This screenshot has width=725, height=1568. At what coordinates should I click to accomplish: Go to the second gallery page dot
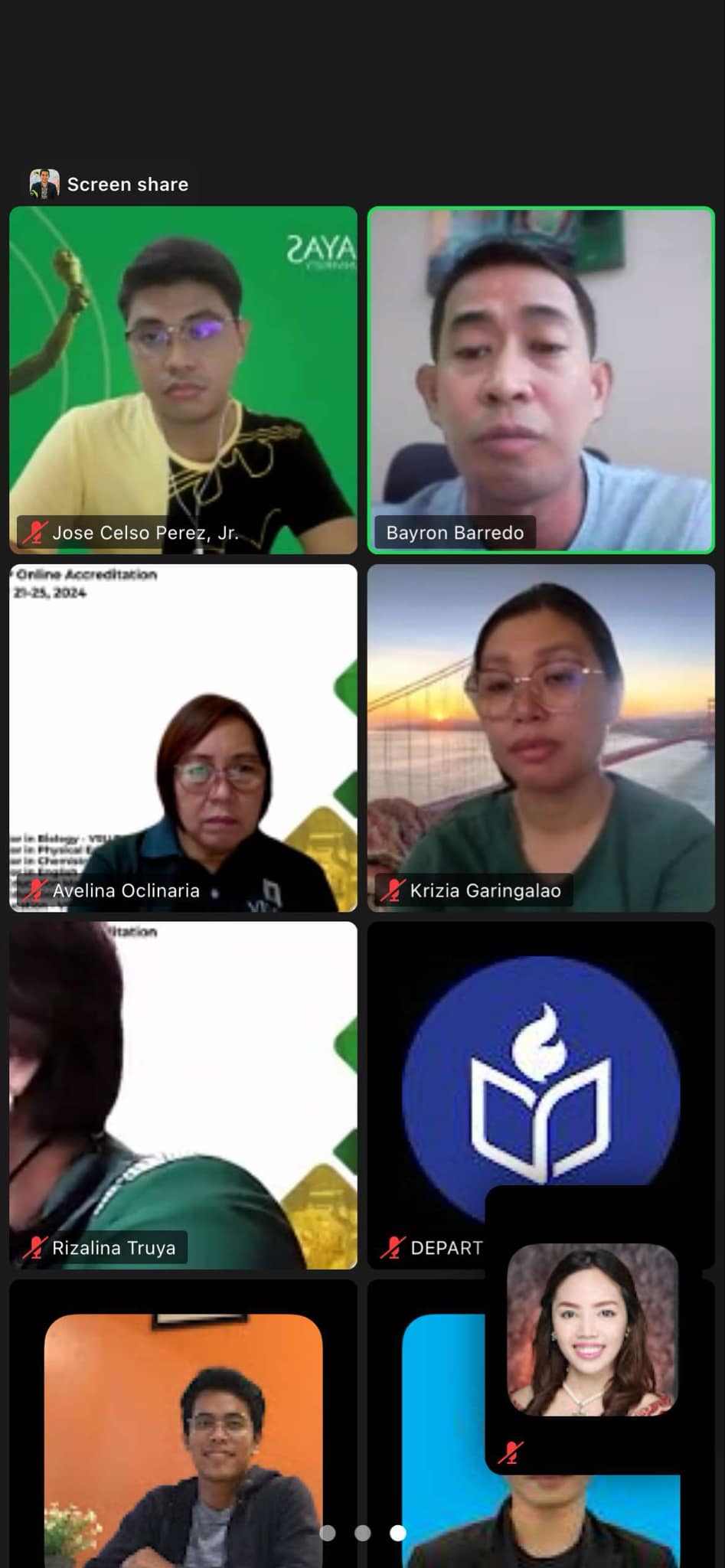363,1533
